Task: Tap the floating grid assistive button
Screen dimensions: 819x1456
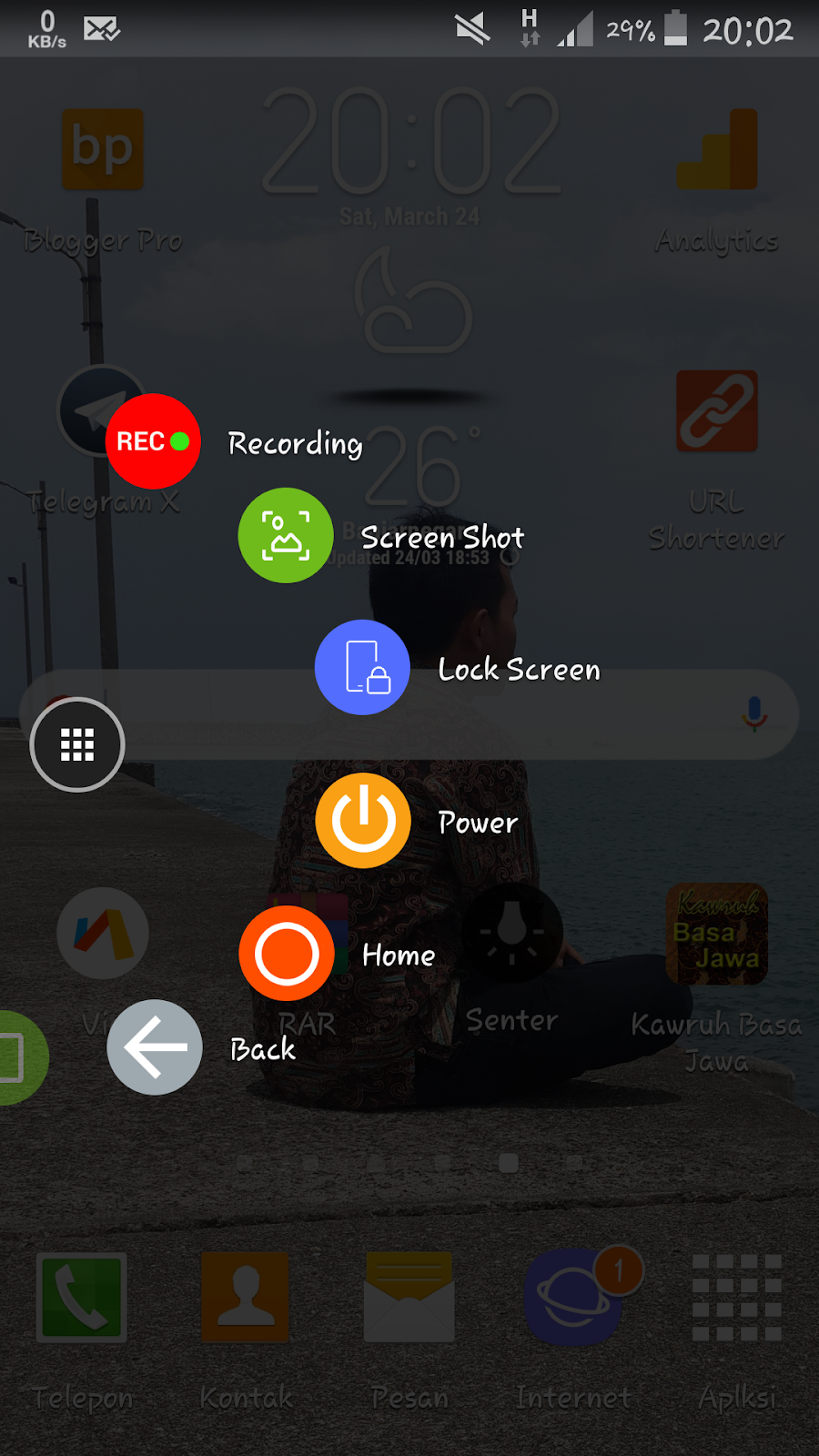Action: [x=77, y=744]
